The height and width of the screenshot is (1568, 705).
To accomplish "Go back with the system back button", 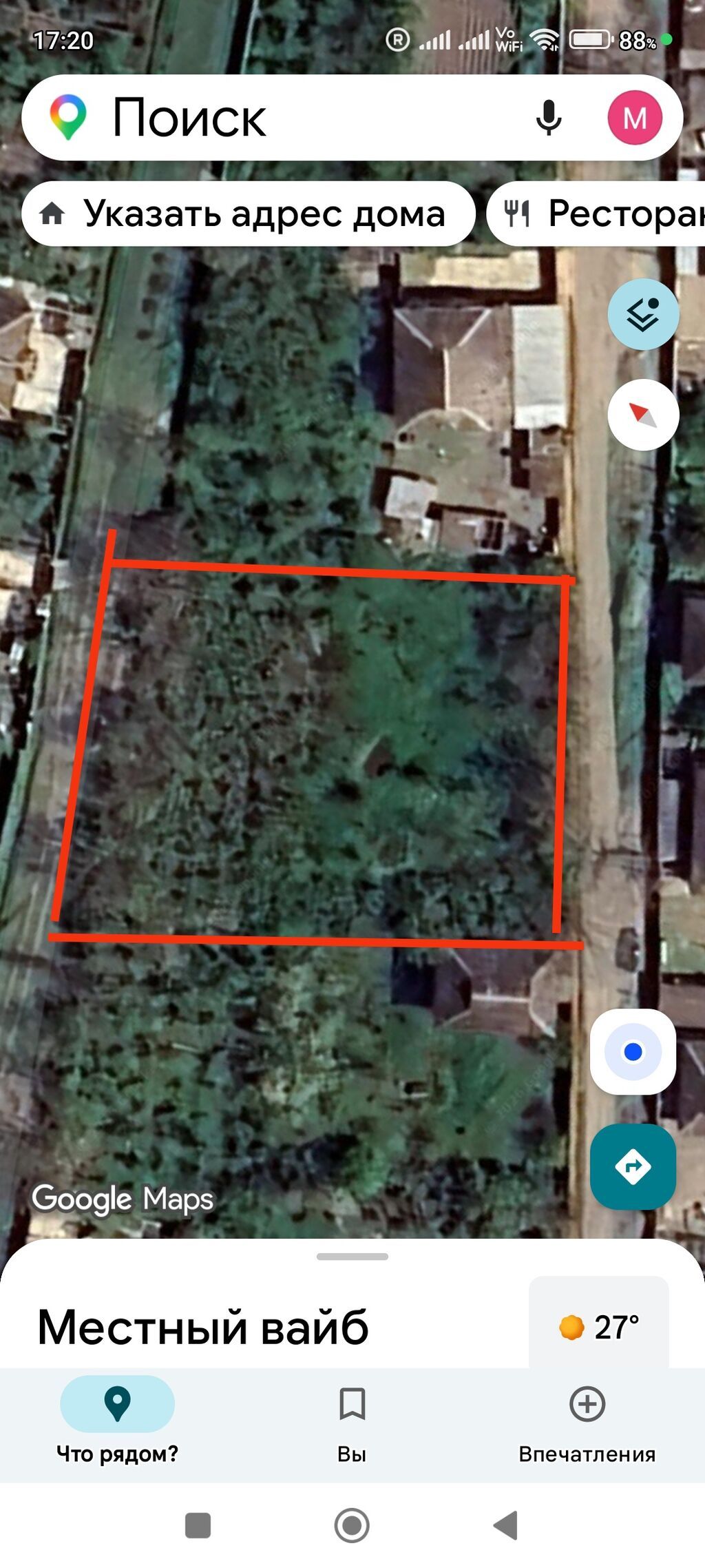I will click(506, 1525).
